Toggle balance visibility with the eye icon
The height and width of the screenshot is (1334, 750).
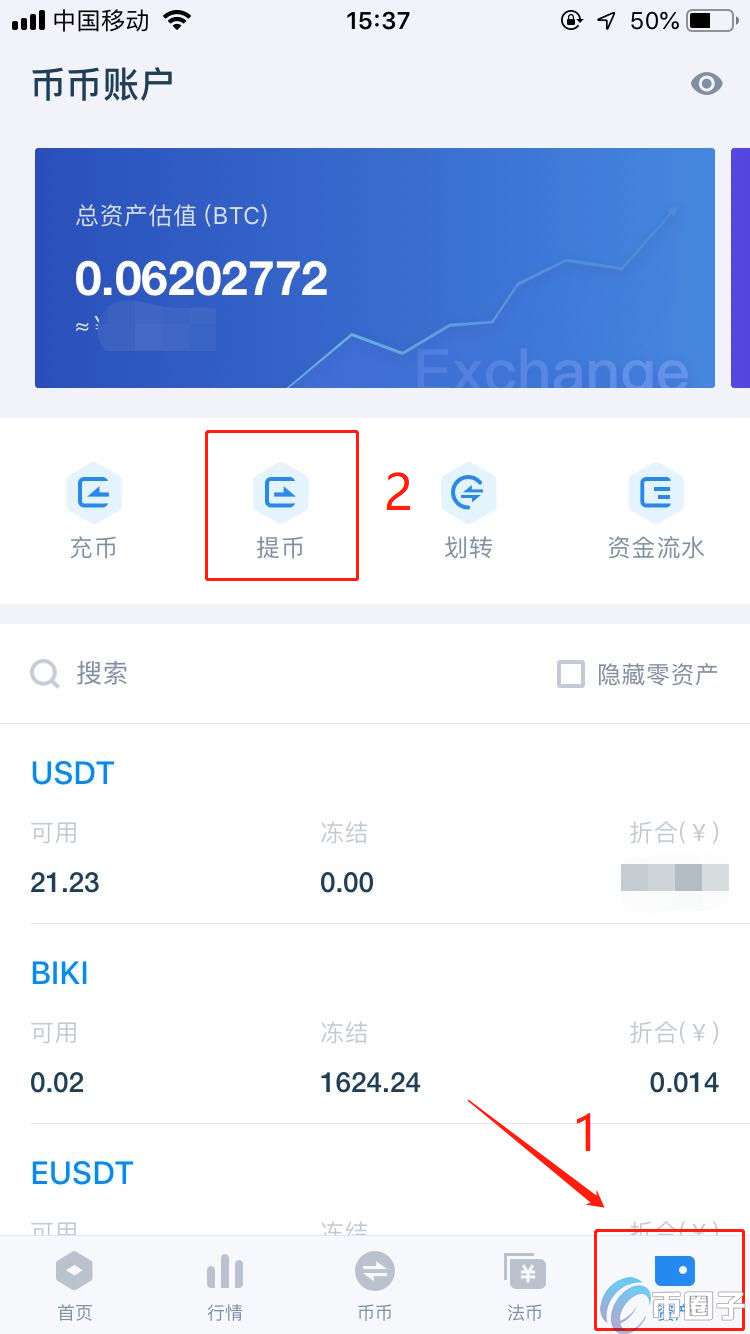(706, 84)
